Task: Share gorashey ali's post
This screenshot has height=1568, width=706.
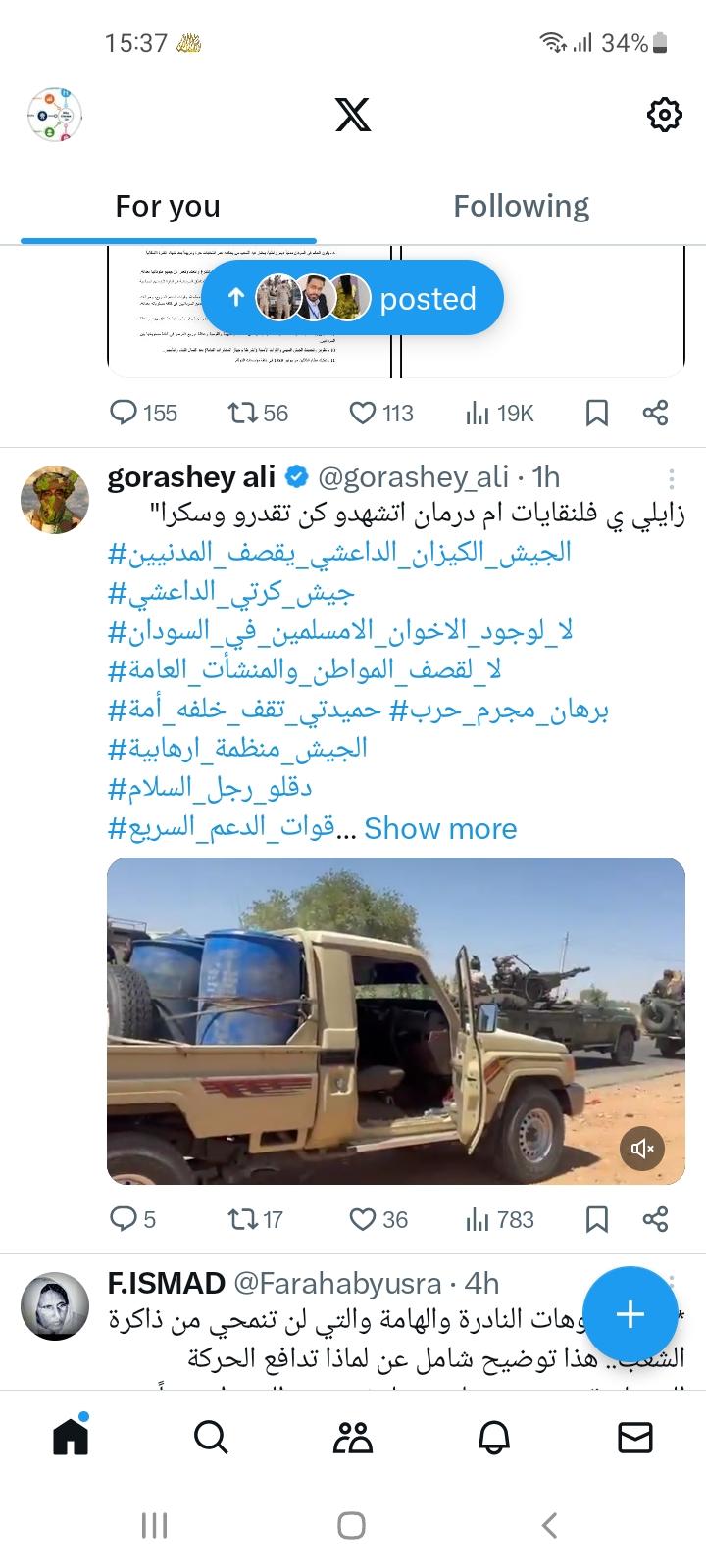Action: 655,1219
